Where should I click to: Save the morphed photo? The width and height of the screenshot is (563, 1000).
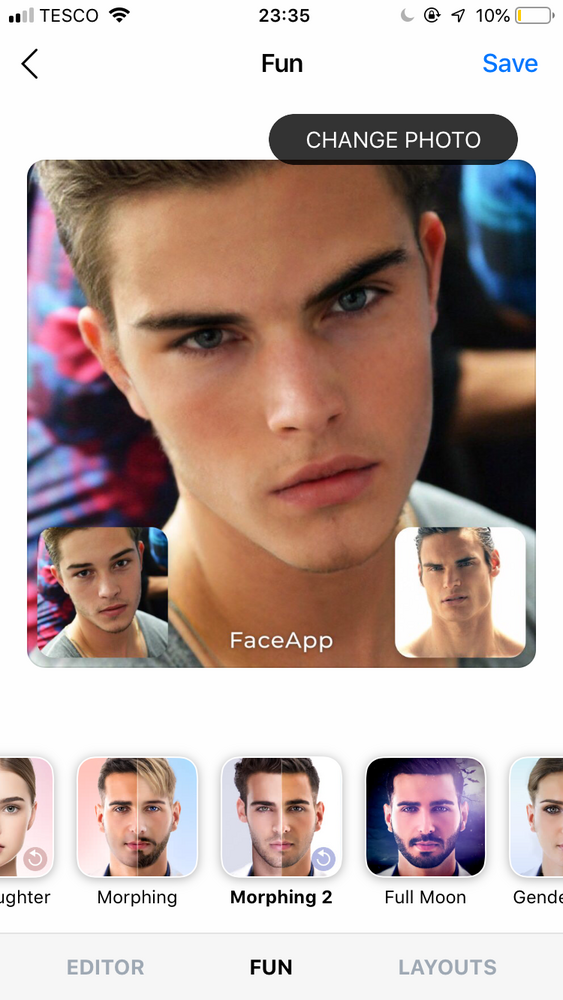pyautogui.click(x=510, y=63)
